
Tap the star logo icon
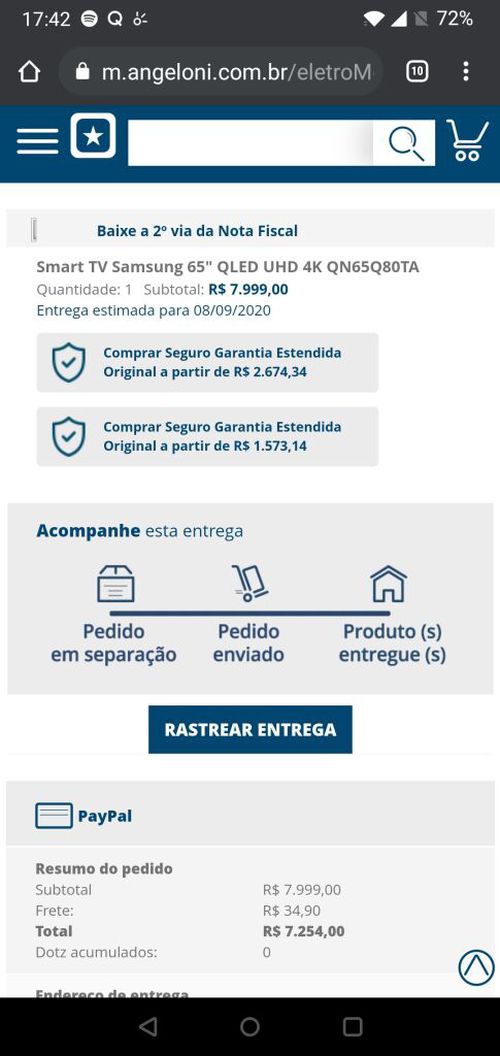[x=93, y=136]
